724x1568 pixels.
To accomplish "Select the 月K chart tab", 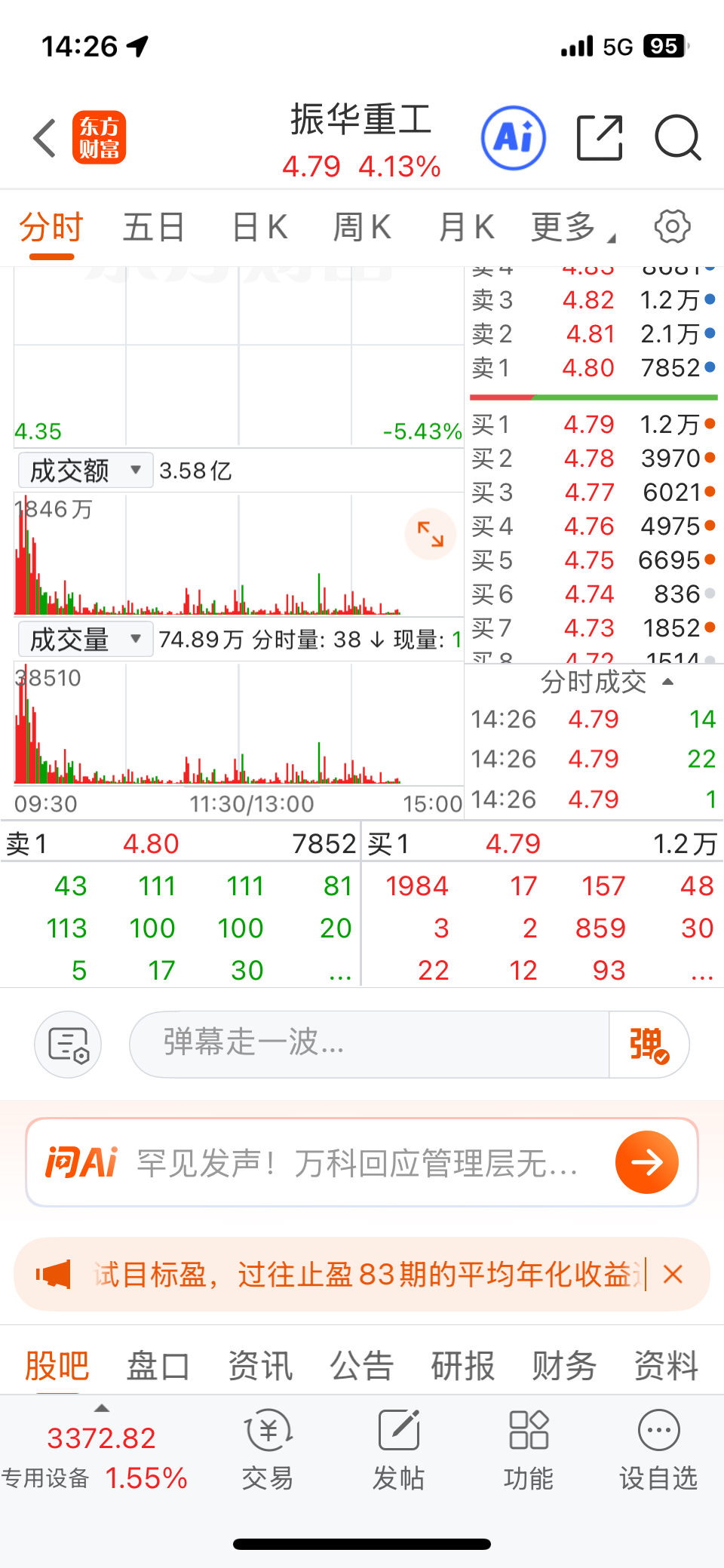I will pos(466,227).
